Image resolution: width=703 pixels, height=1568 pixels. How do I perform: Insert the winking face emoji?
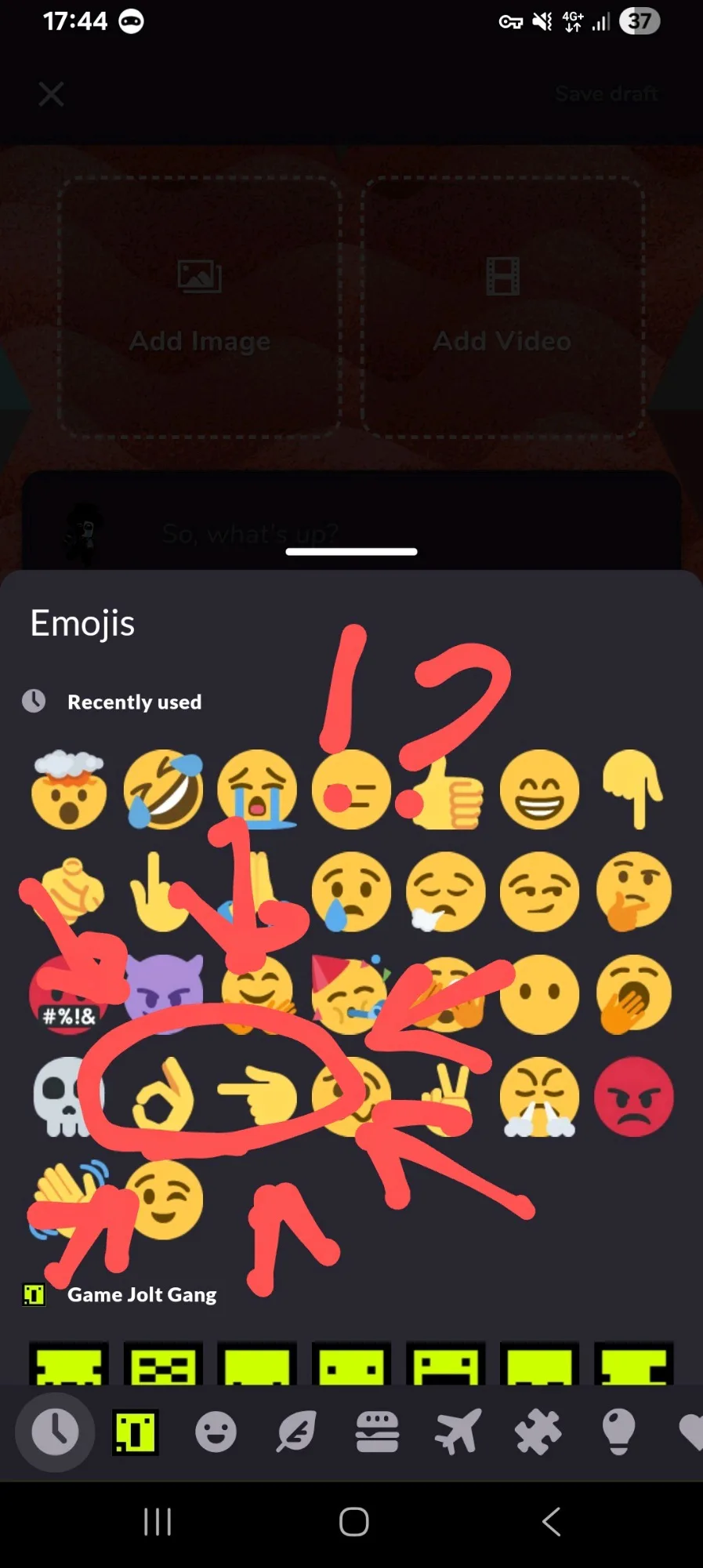coord(165,1200)
